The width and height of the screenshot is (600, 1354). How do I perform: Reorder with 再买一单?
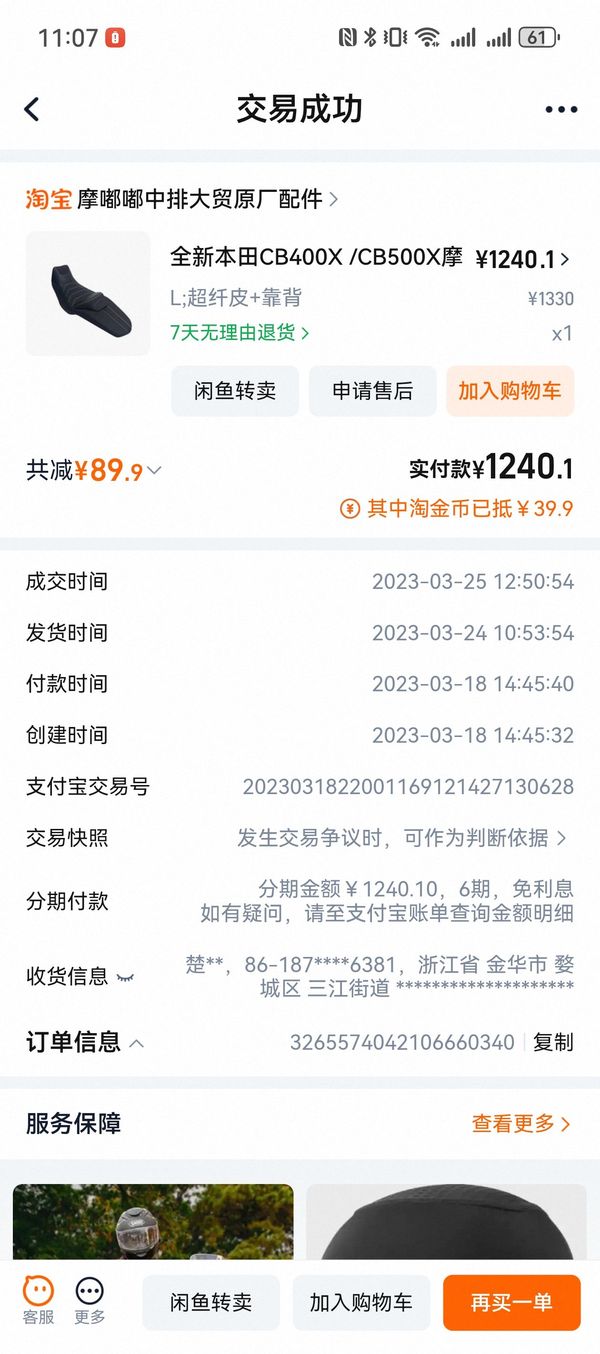(x=511, y=1302)
